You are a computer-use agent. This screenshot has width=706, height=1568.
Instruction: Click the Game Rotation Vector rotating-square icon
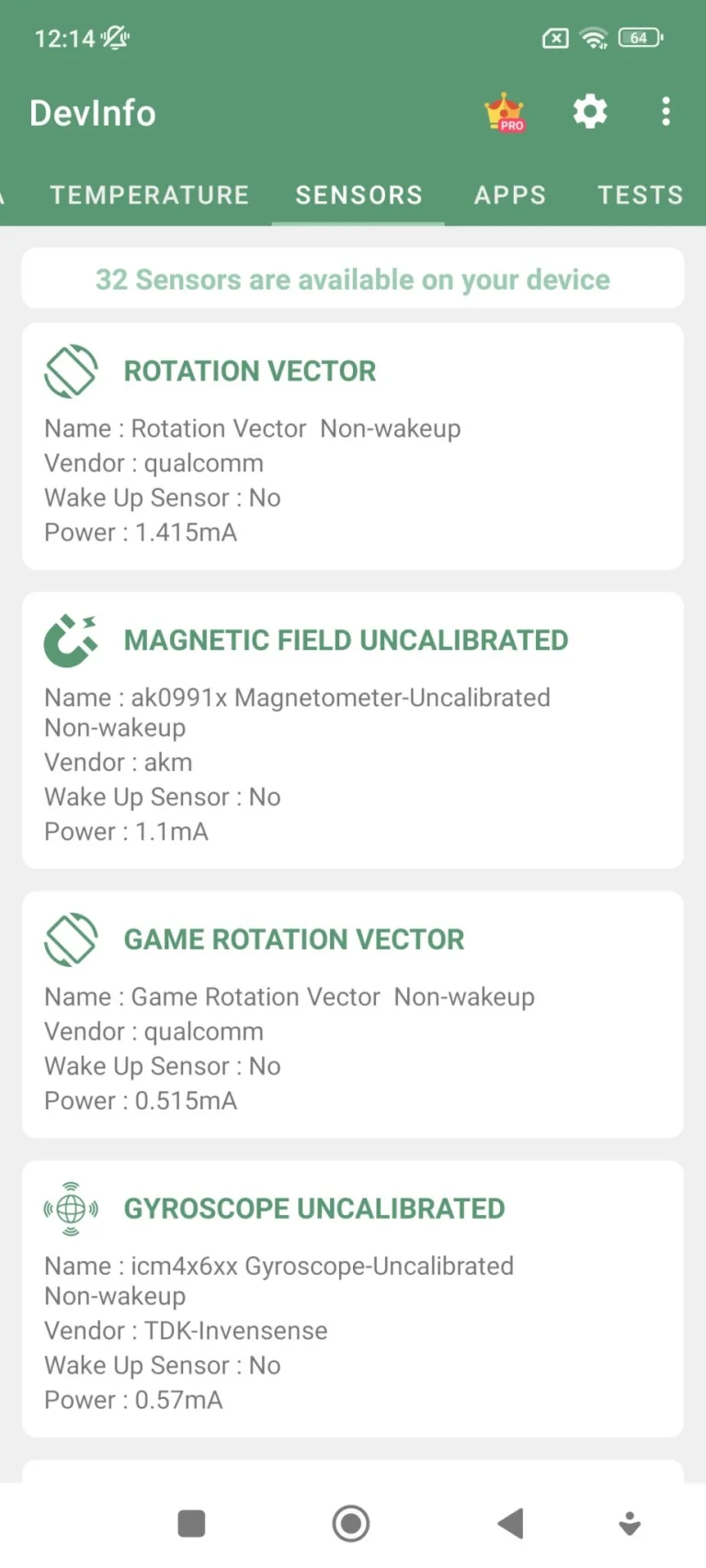point(71,938)
